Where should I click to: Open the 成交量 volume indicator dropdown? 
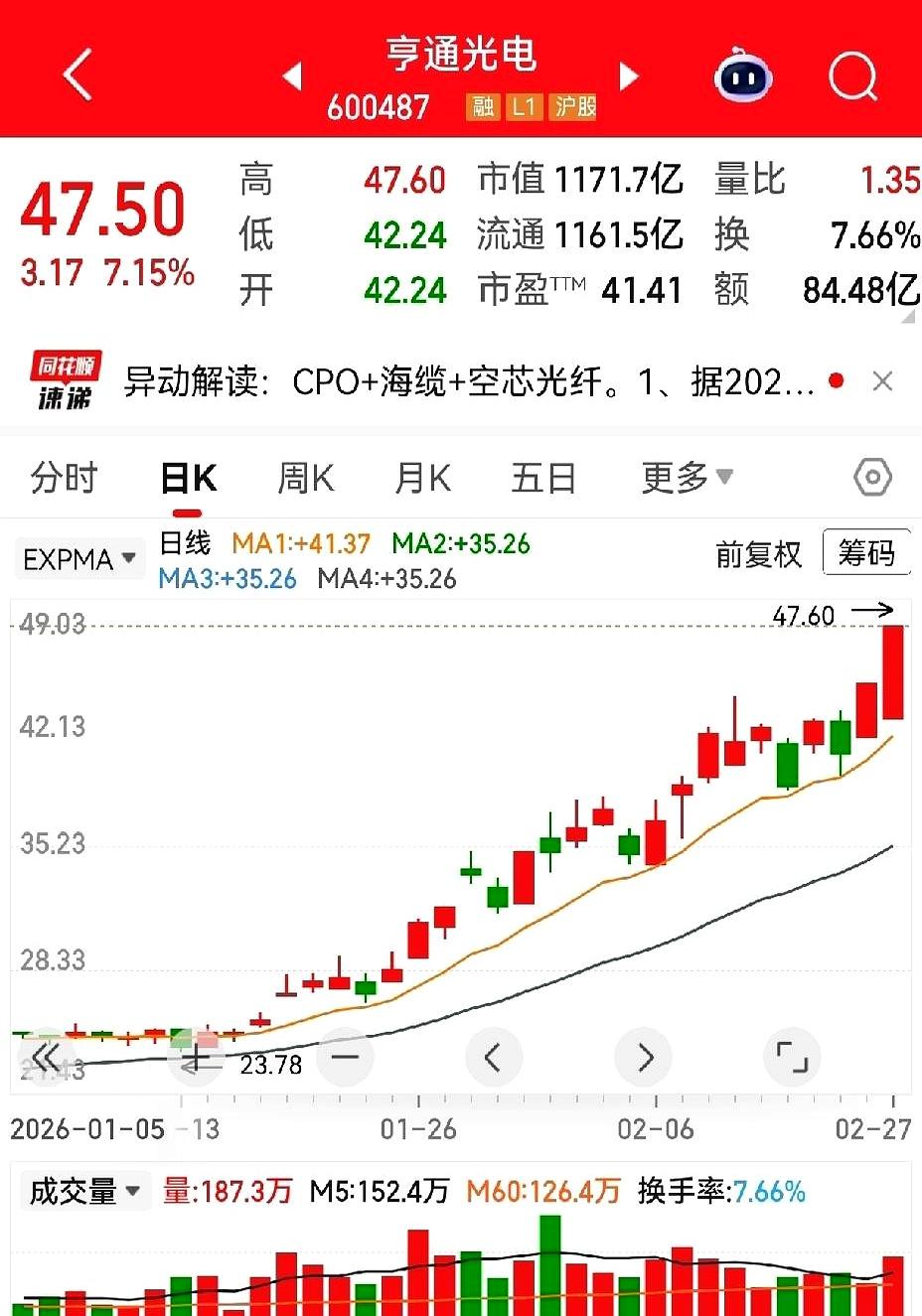[x=81, y=1190]
